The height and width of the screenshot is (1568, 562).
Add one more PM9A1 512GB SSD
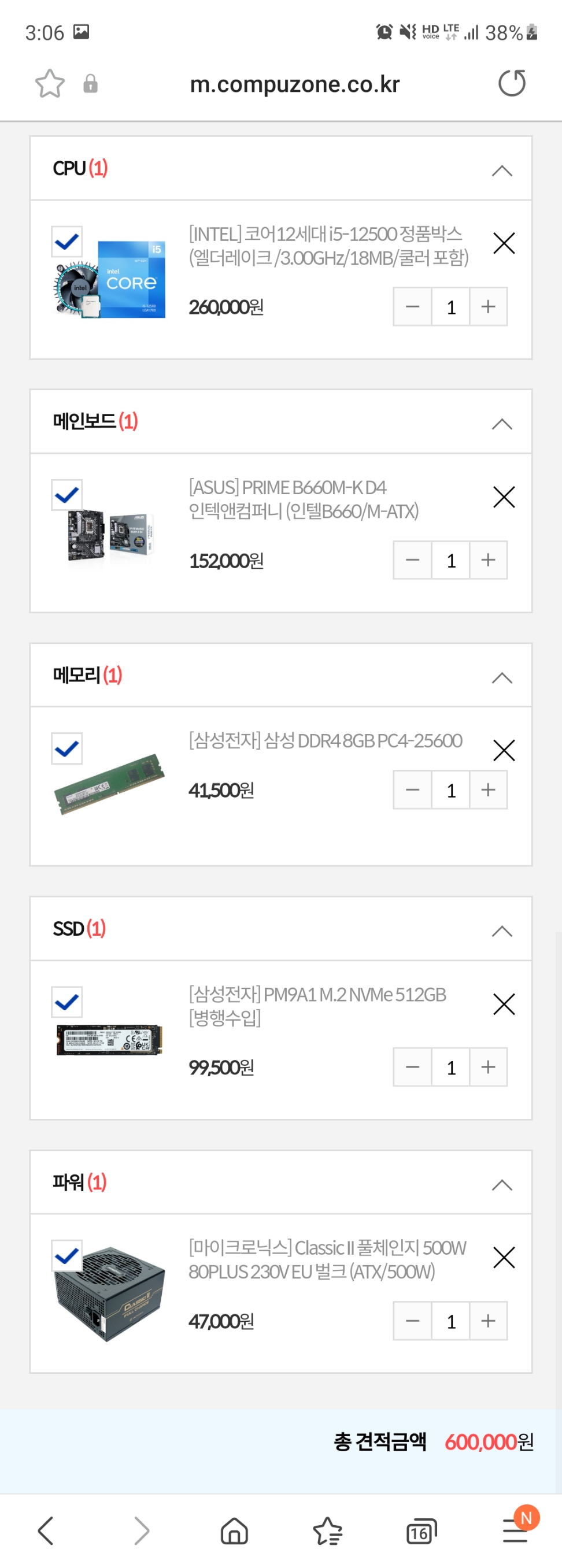click(488, 1067)
